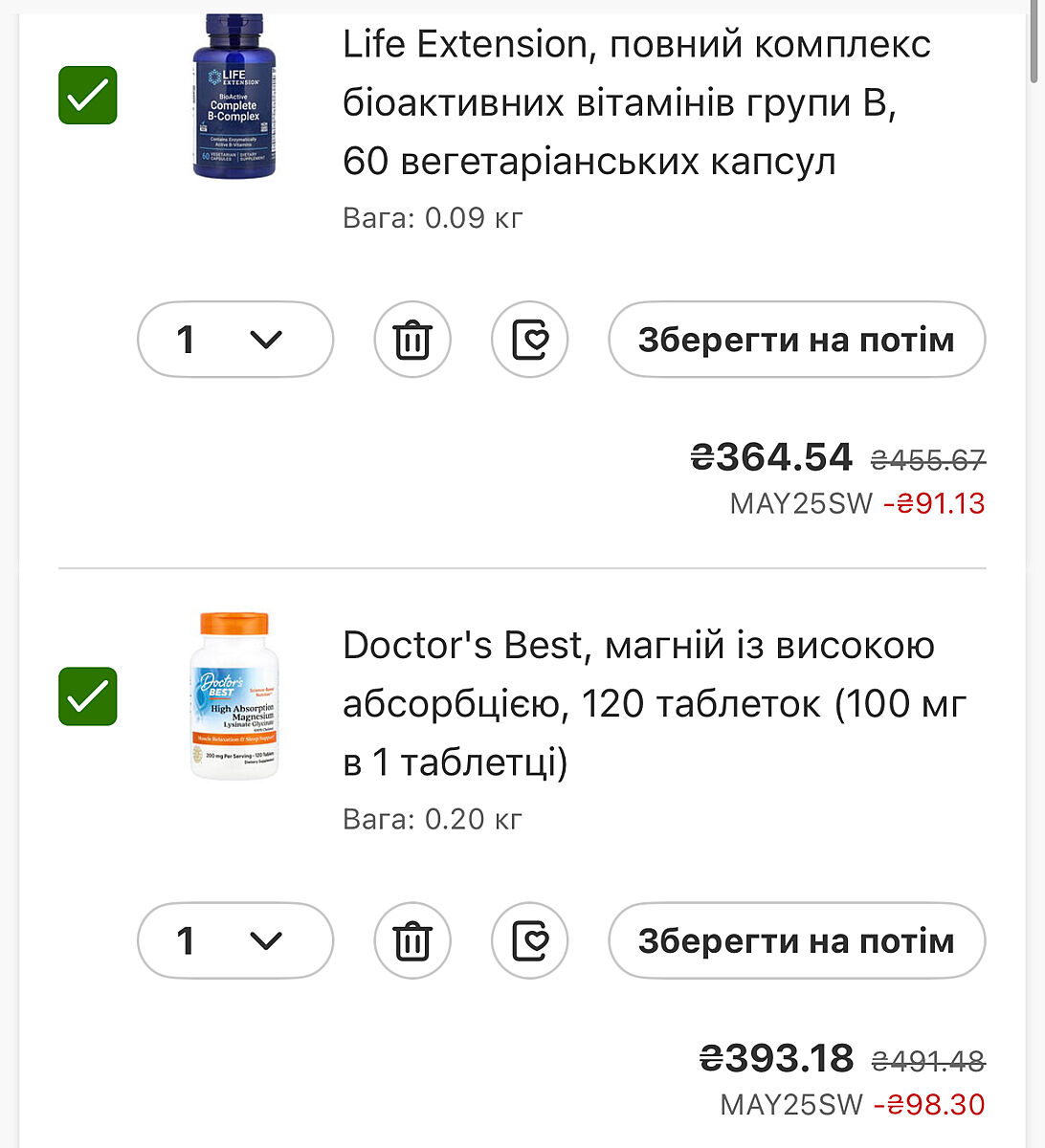The height and width of the screenshot is (1148, 1045).
Task: Expand quantity dropdown for Life Extension B-Complex
Action: click(x=235, y=340)
